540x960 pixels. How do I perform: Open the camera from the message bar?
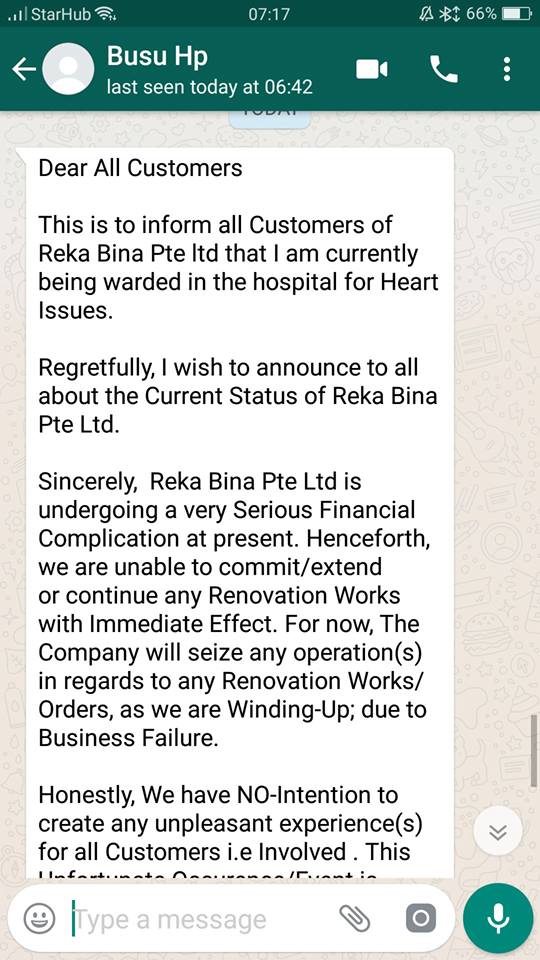pos(421,918)
